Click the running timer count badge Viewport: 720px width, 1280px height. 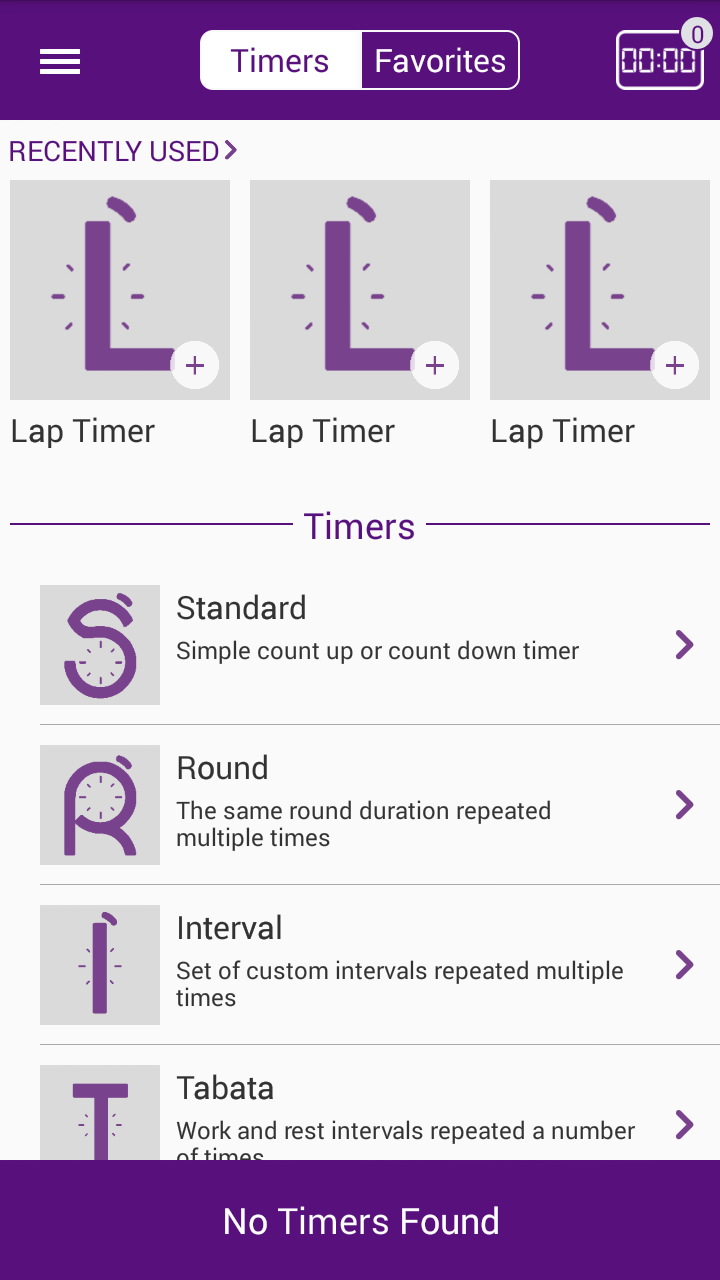[x=698, y=33]
